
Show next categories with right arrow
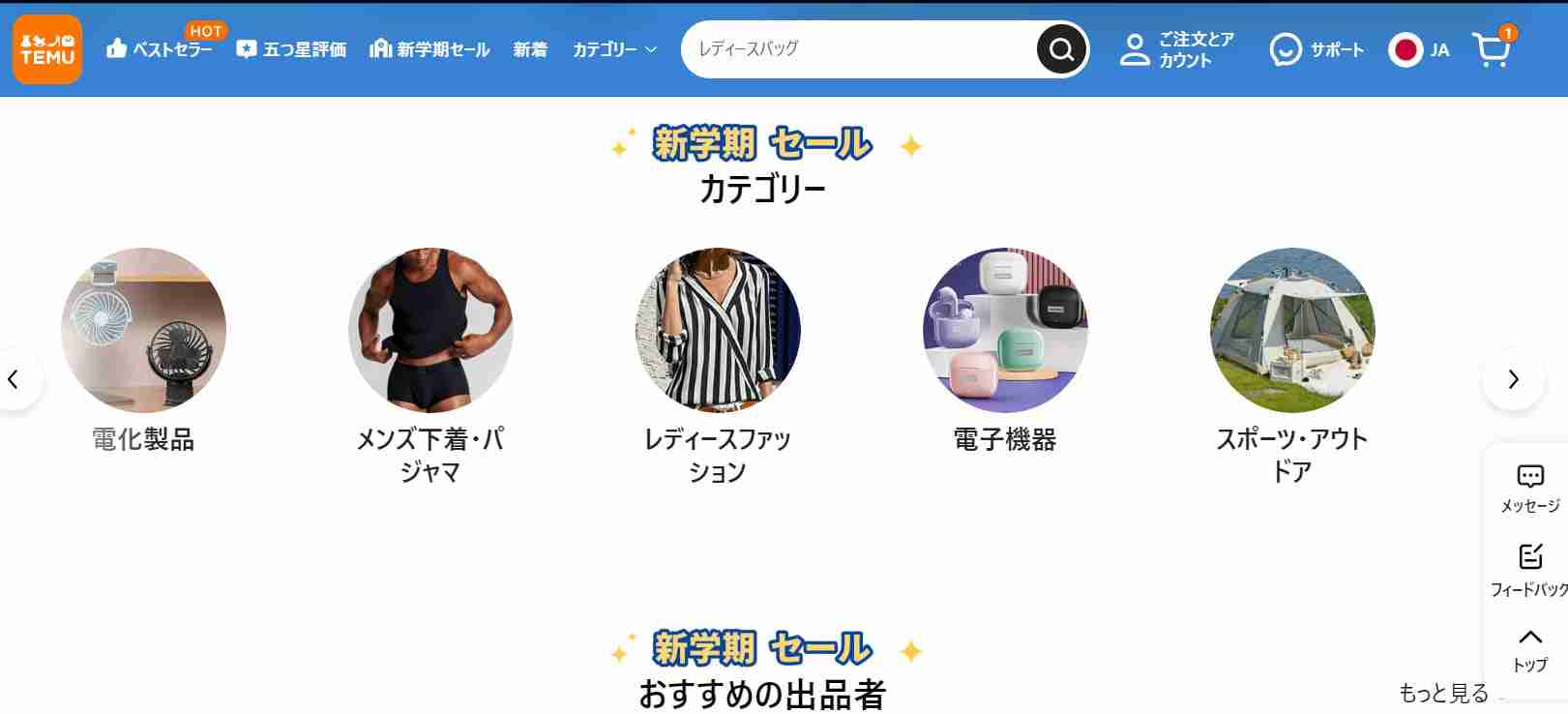tap(1513, 379)
